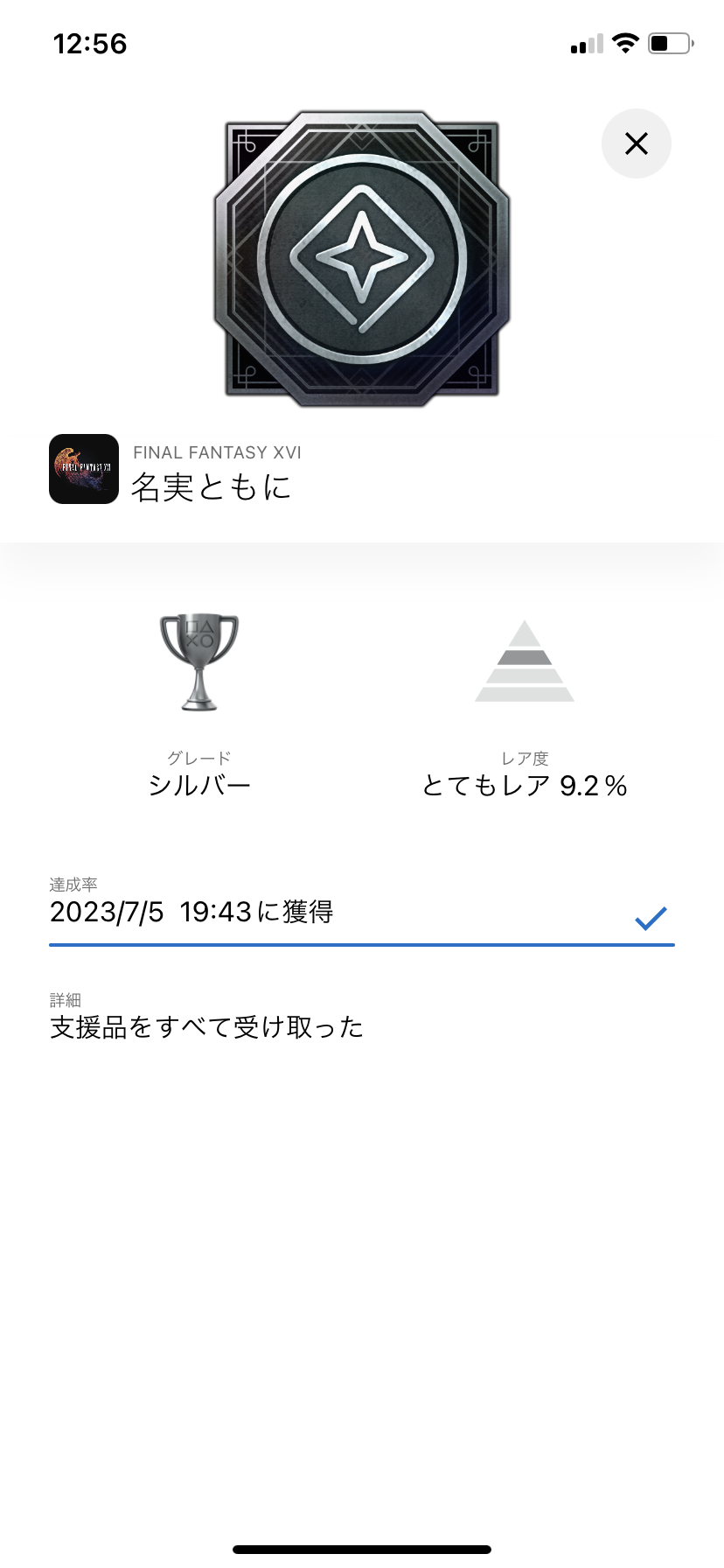Tap the achievement completion check indicator

coord(649,918)
